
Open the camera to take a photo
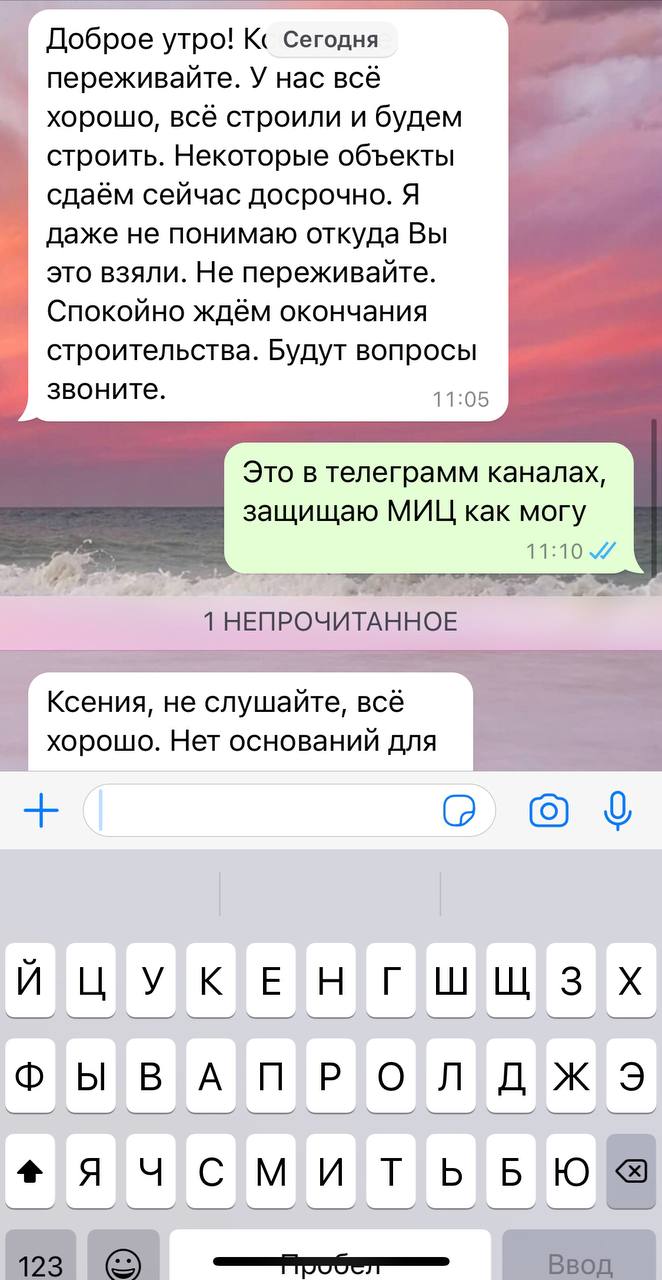pyautogui.click(x=548, y=811)
